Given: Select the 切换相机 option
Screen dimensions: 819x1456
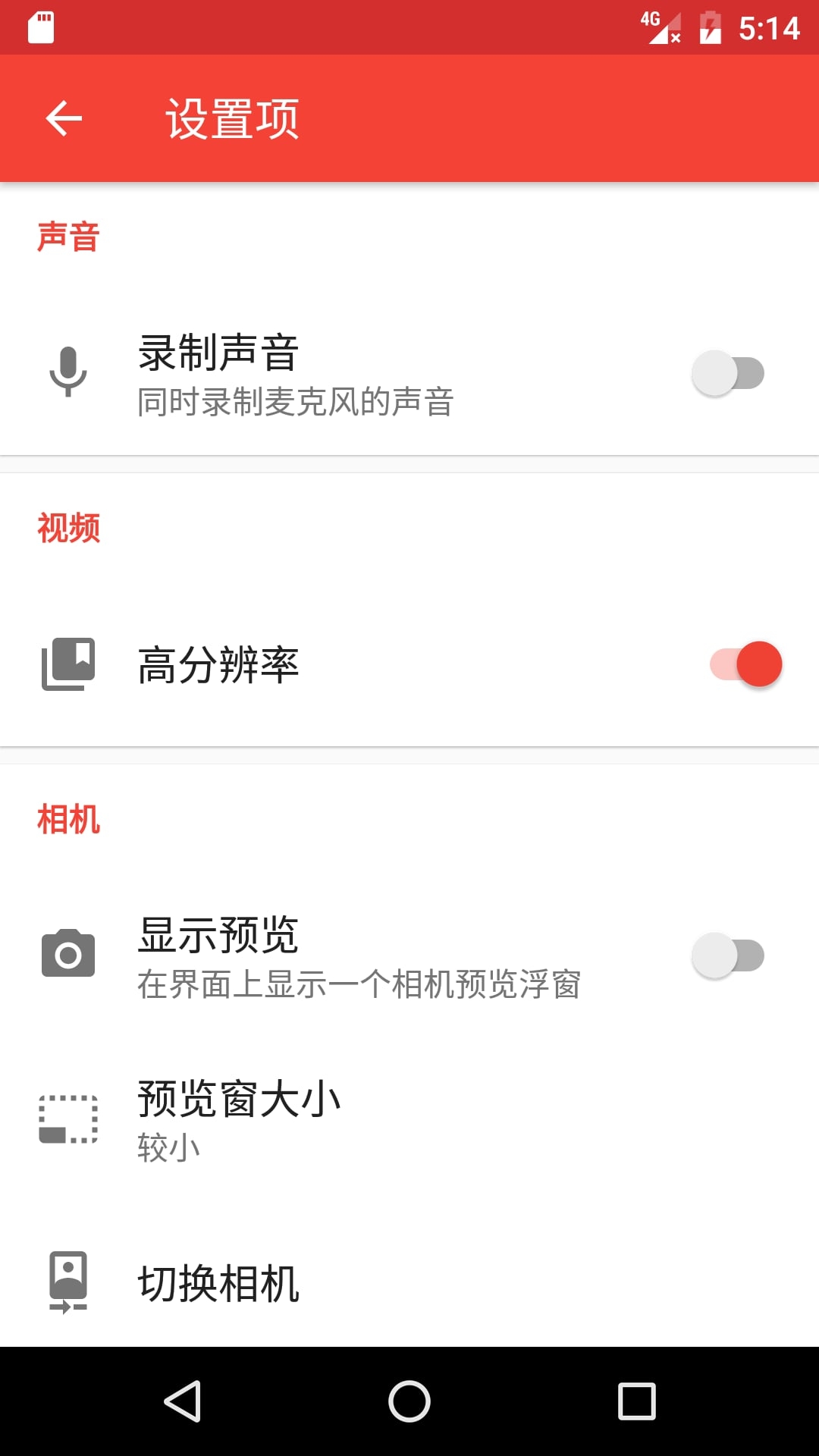Looking at the screenshot, I should (218, 1280).
